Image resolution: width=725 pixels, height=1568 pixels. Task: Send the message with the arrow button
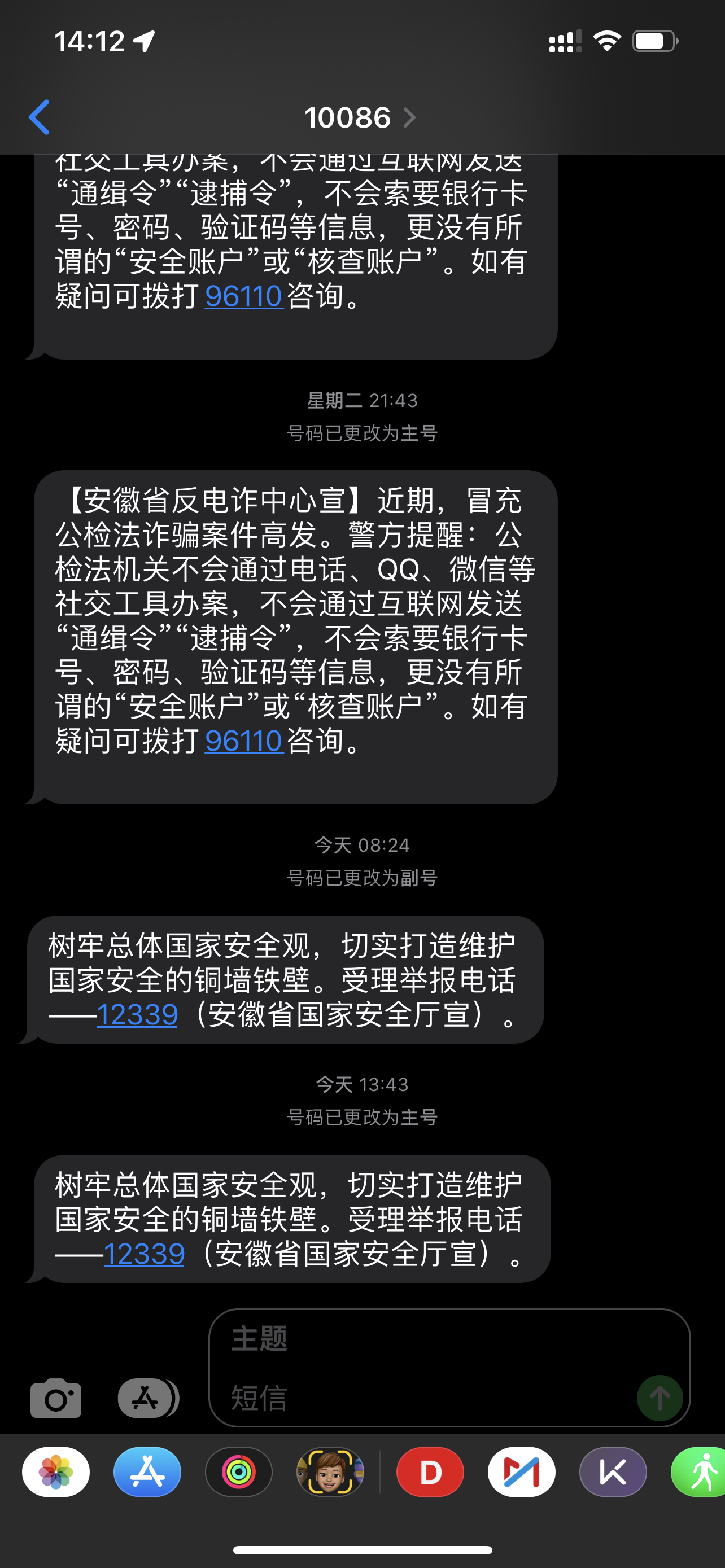click(660, 1398)
